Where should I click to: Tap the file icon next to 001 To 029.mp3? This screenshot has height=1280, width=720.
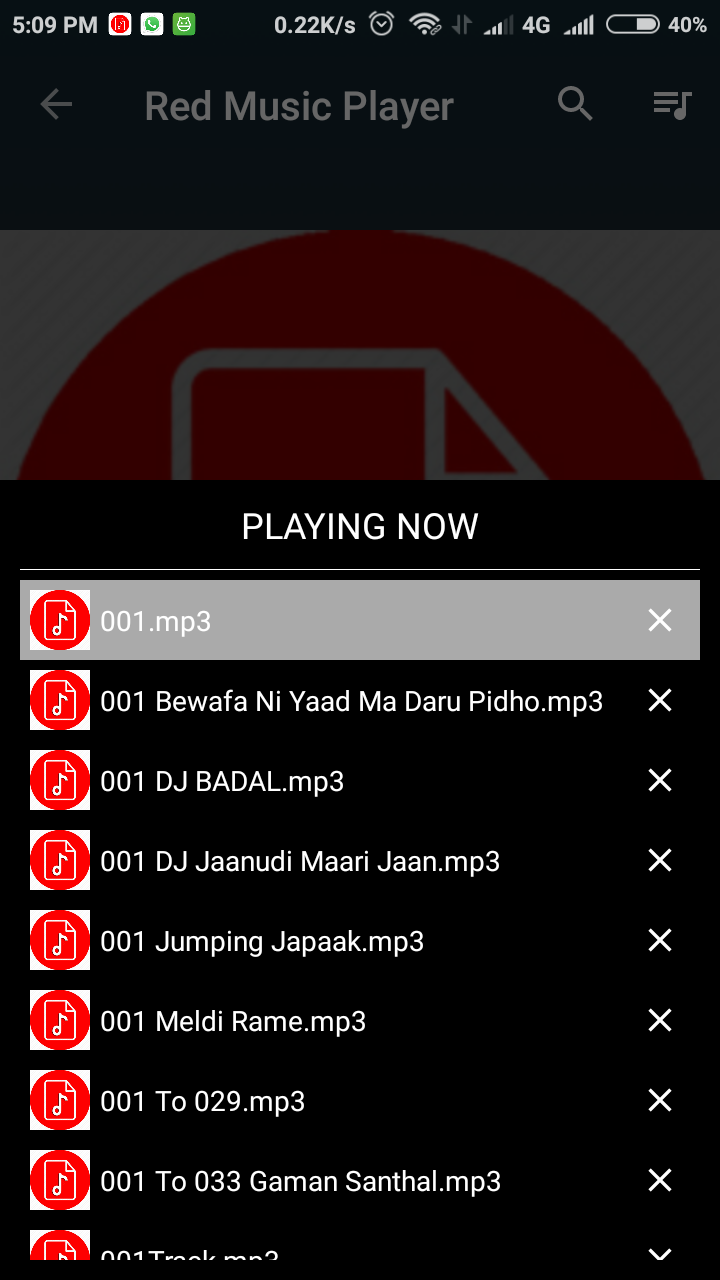pyautogui.click(x=59, y=1100)
